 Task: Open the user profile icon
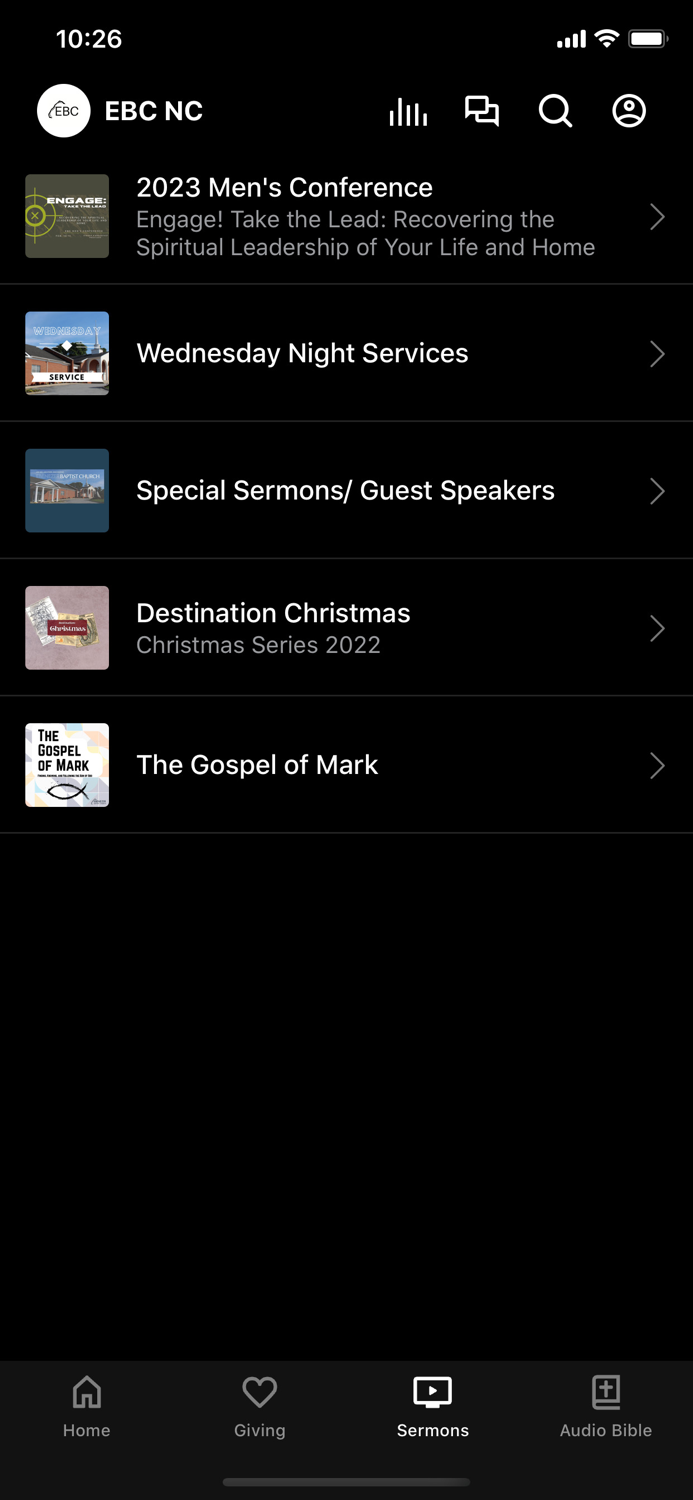coord(629,111)
